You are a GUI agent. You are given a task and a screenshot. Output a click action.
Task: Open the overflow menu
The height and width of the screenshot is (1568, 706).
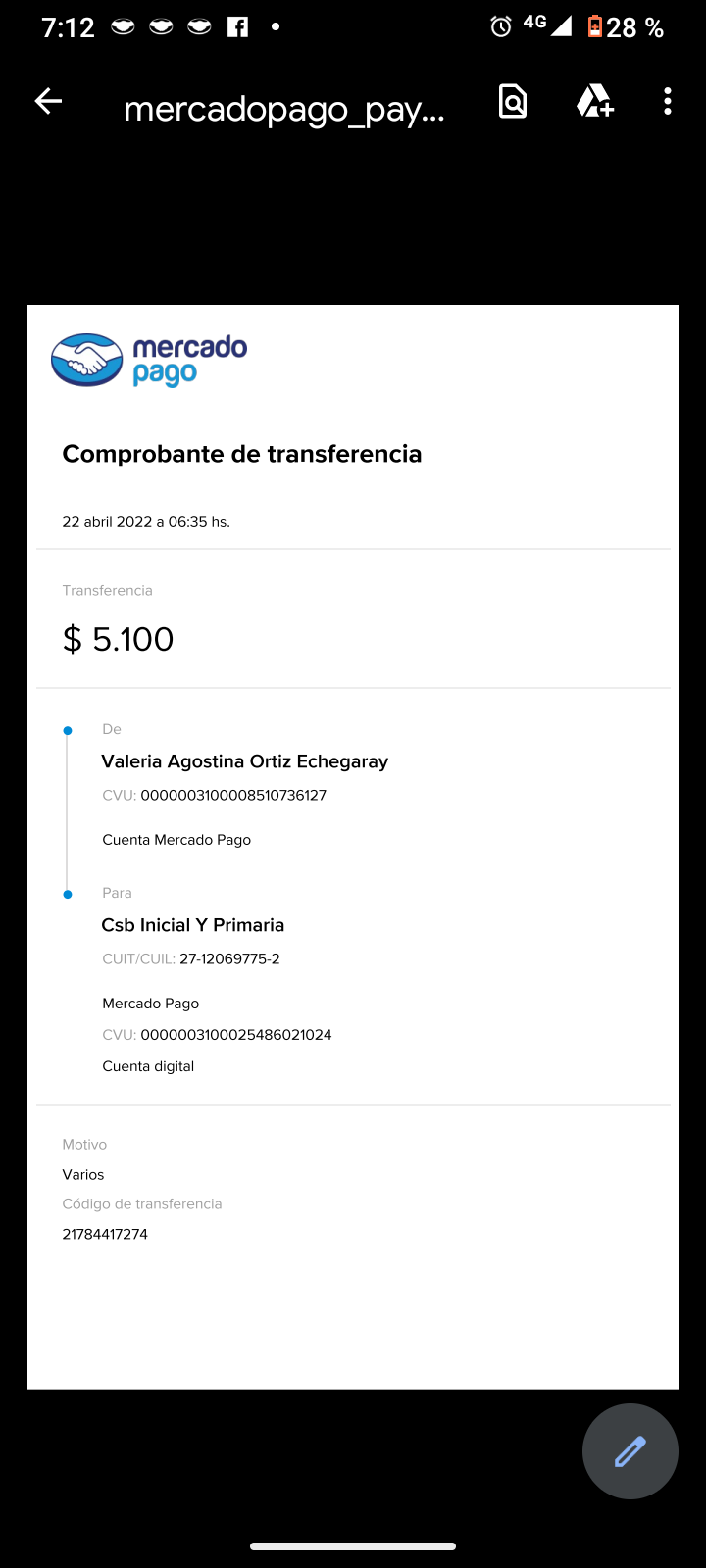coord(668,101)
